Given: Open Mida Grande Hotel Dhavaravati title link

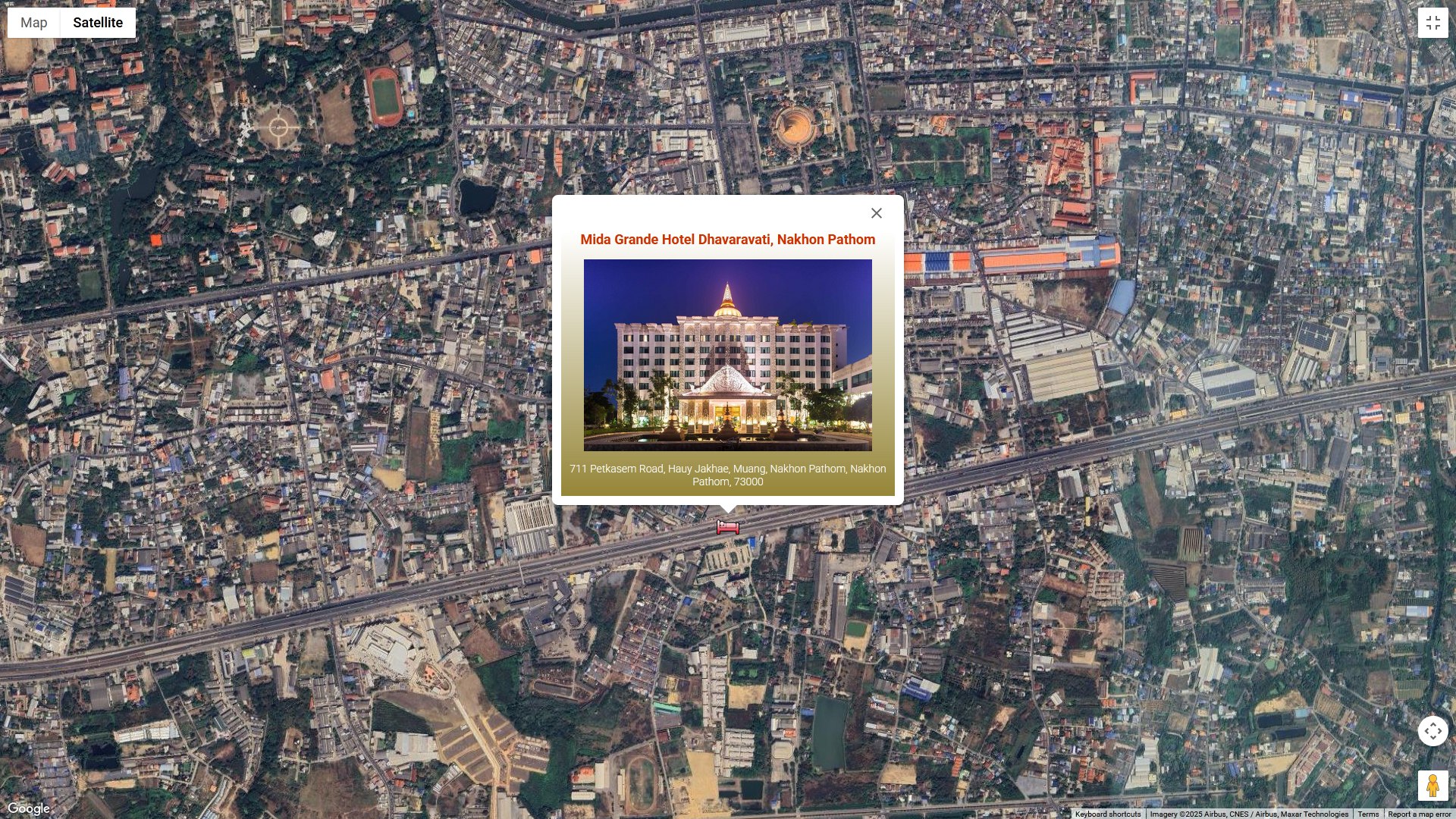Looking at the screenshot, I should click(727, 240).
